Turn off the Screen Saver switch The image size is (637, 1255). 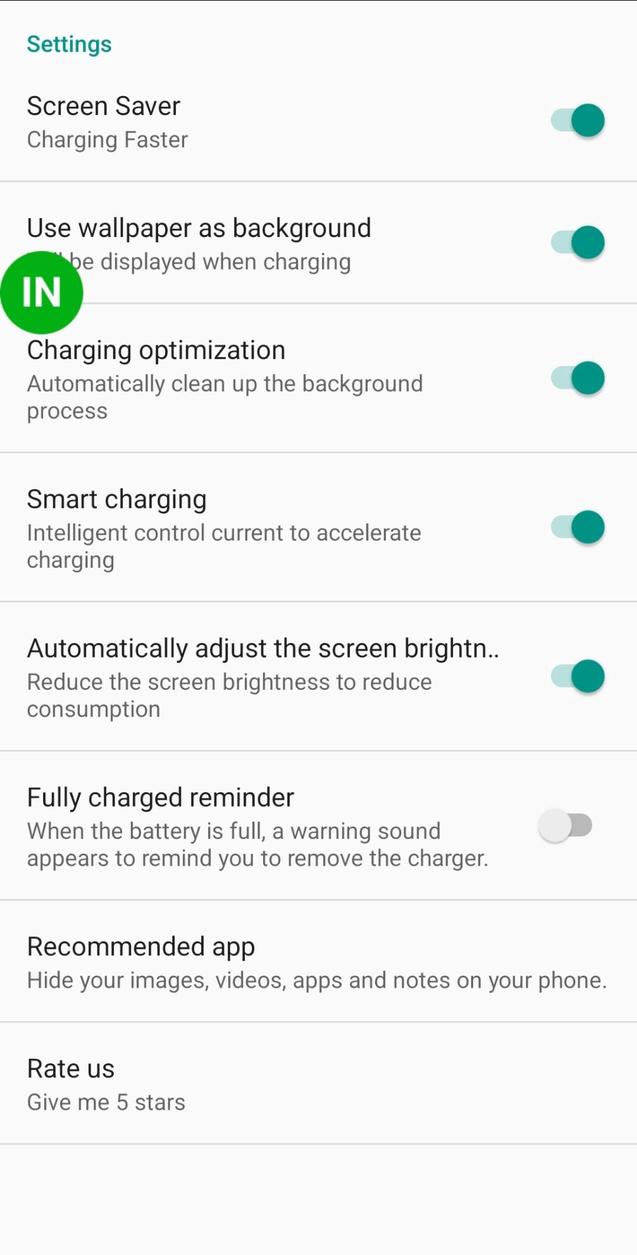pyautogui.click(x=578, y=121)
